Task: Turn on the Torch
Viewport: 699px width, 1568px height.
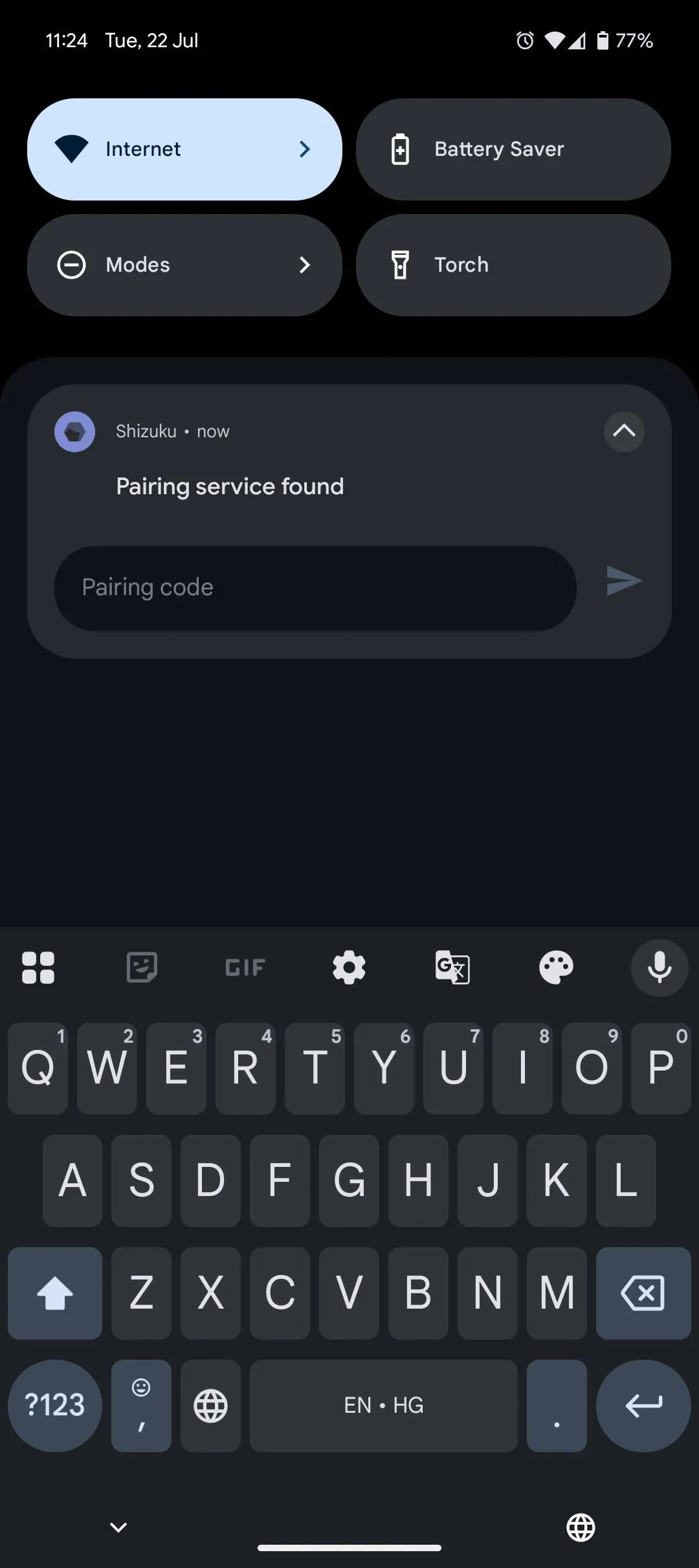Action: 513,265
